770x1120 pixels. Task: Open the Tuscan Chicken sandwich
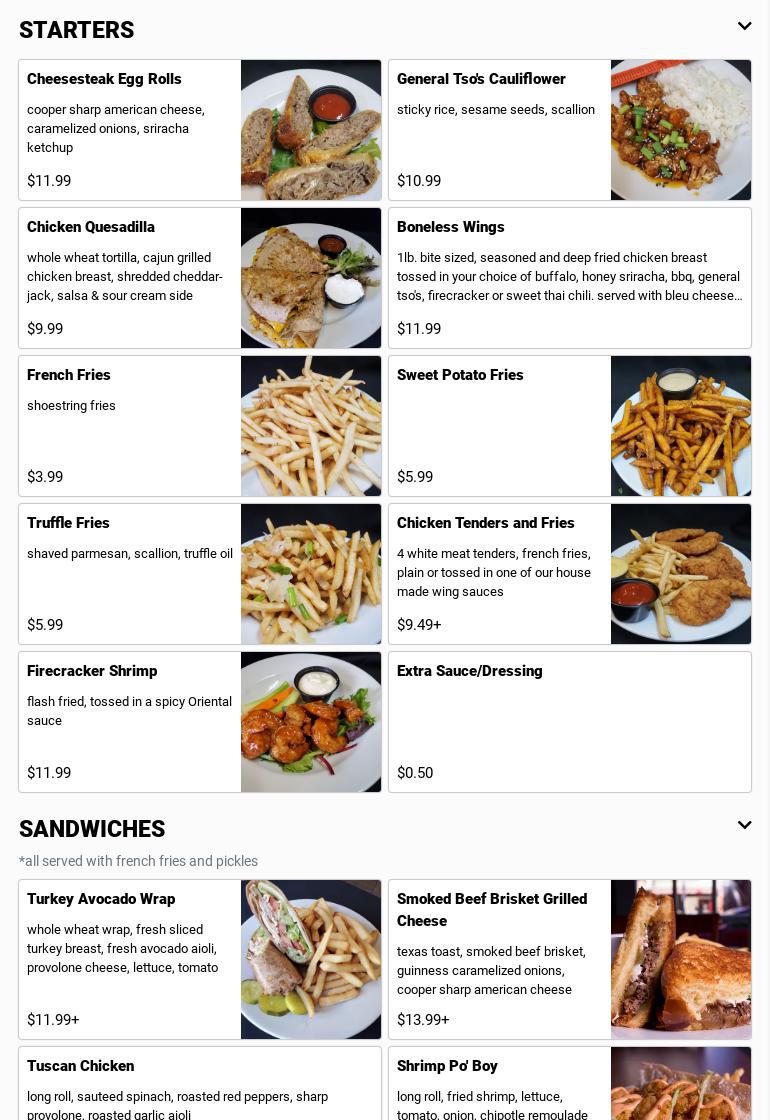click(x=200, y=1085)
